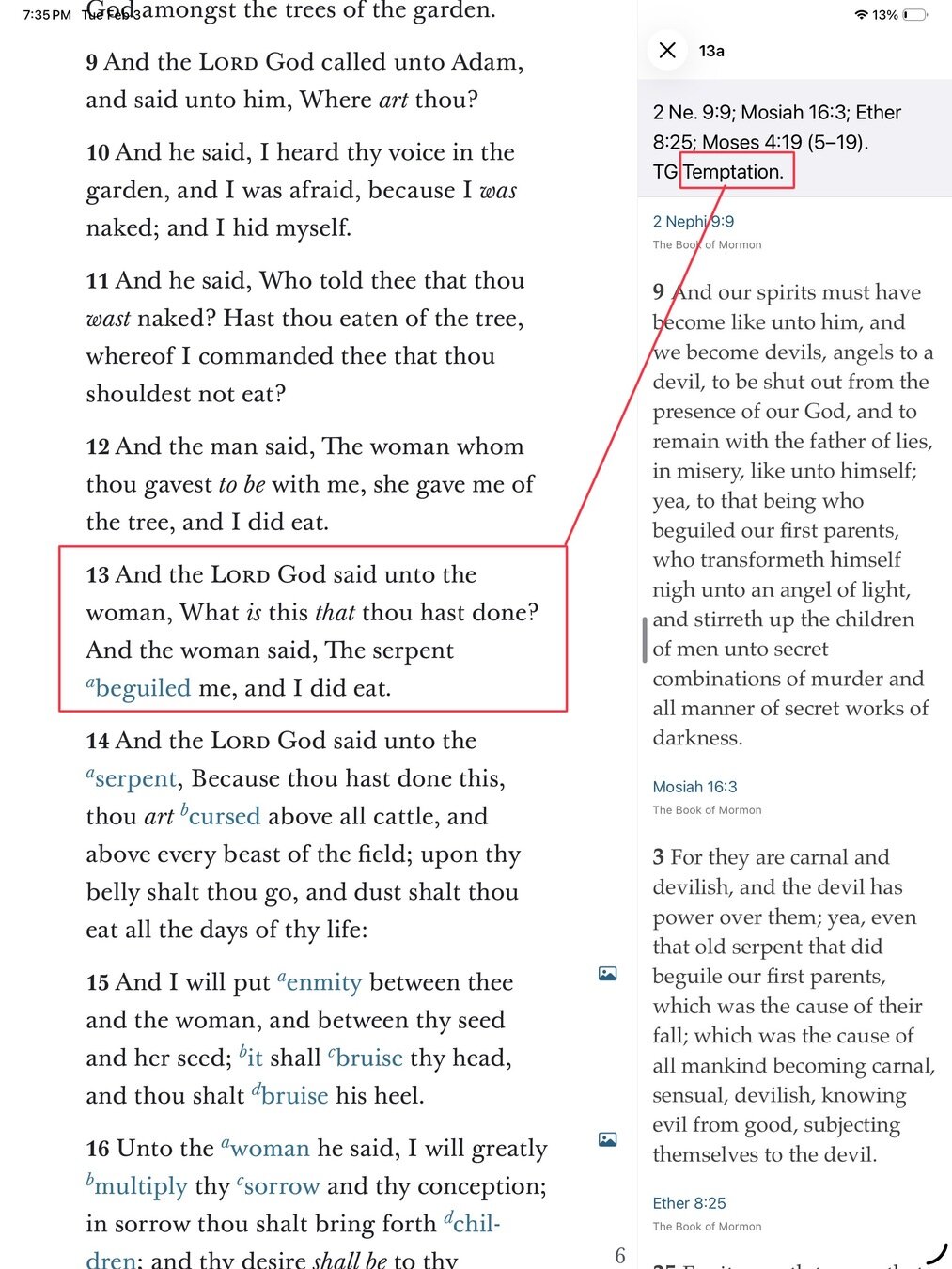Viewport: 952px width, 1269px height.
Task: Close the 13a footnote panel
Action: pyautogui.click(x=667, y=50)
